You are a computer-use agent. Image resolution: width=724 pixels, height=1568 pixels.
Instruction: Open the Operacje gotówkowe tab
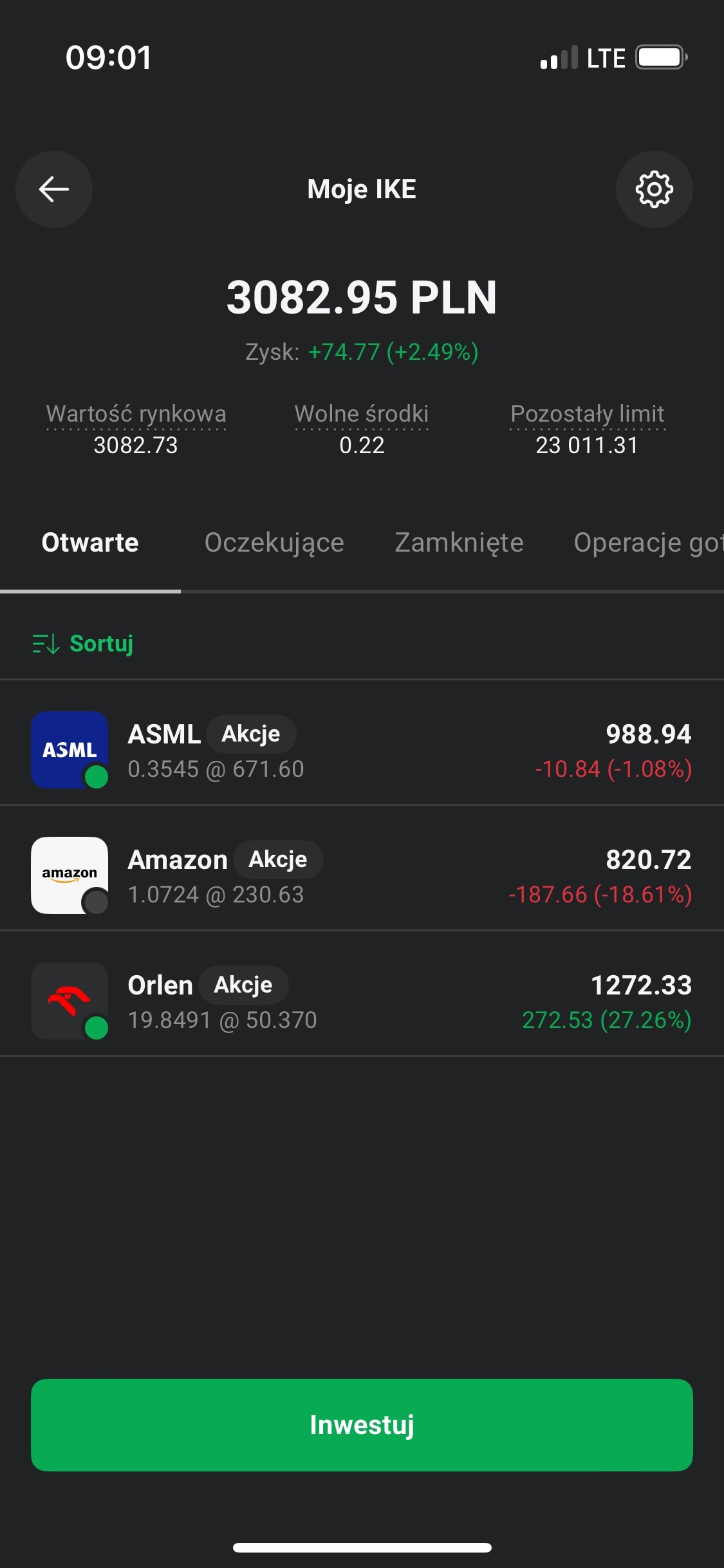click(x=647, y=543)
